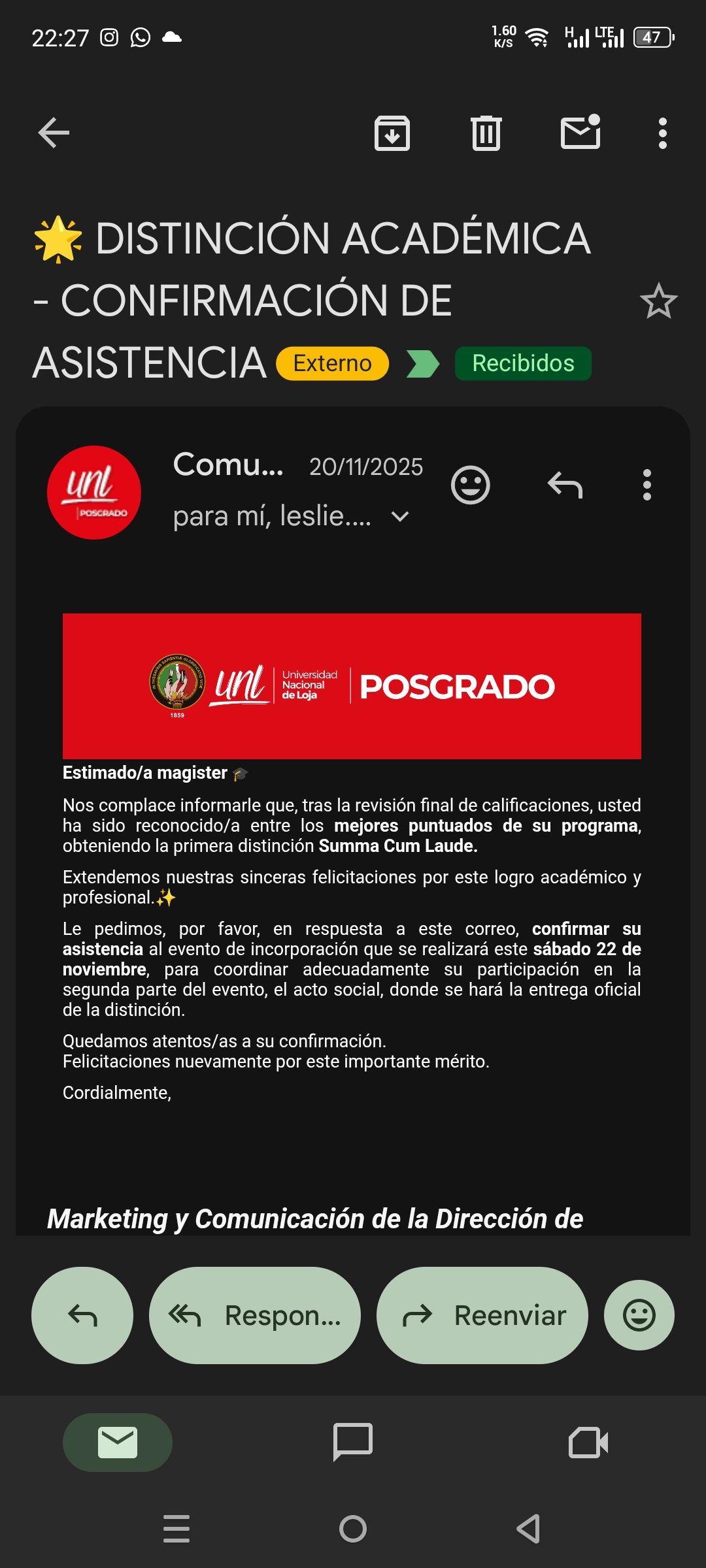Switch to the Chat tab

pos(353,1442)
